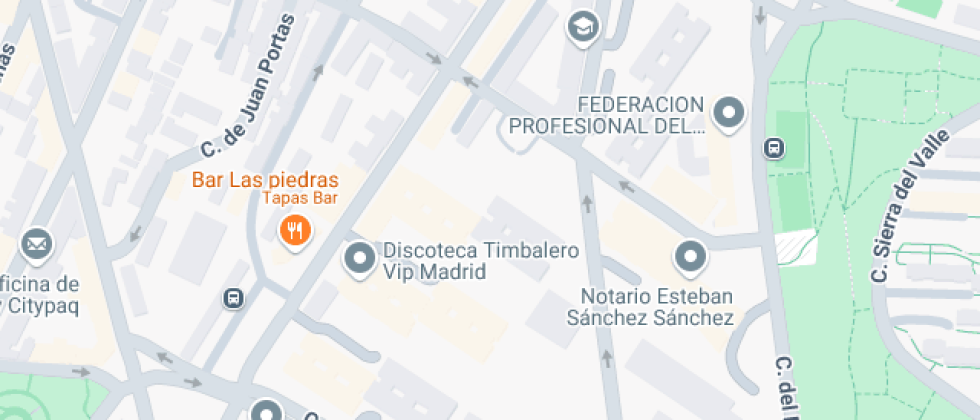Select the Discoteca Timbalero Vip Madrid pin
This screenshot has width=980, height=420.
(360, 259)
